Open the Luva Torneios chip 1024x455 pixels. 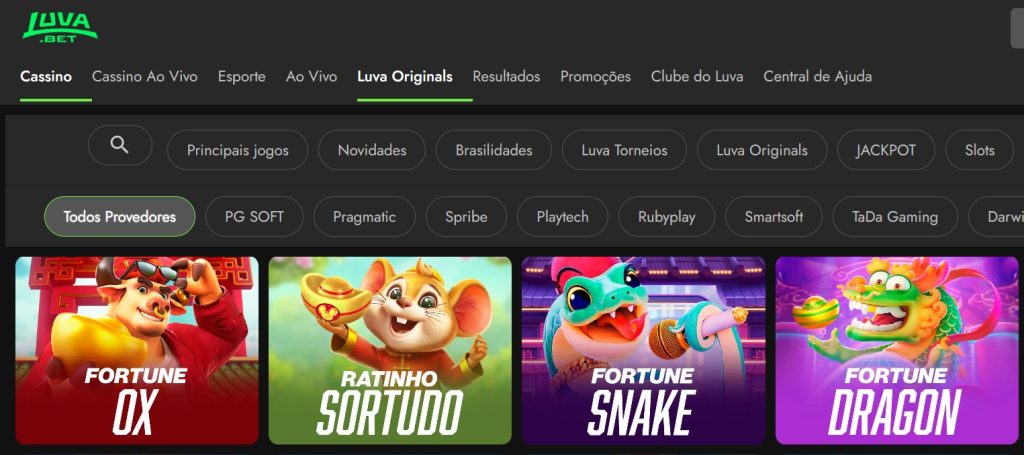pos(624,151)
